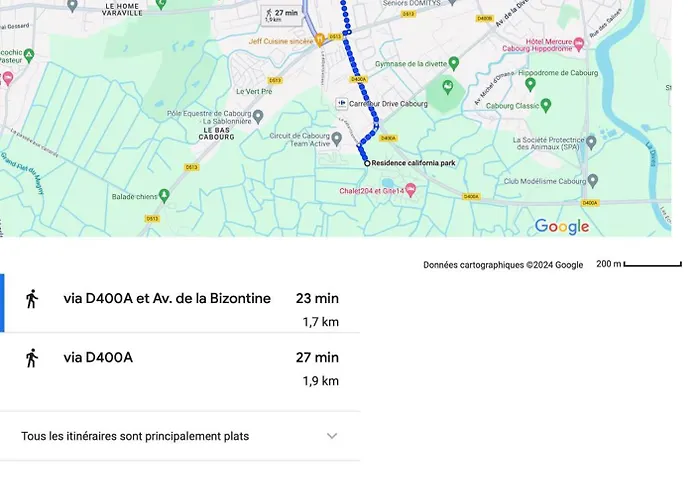Open Carrefour Drive Cabourg map pin
The height and width of the screenshot is (500, 700).
click(342, 102)
